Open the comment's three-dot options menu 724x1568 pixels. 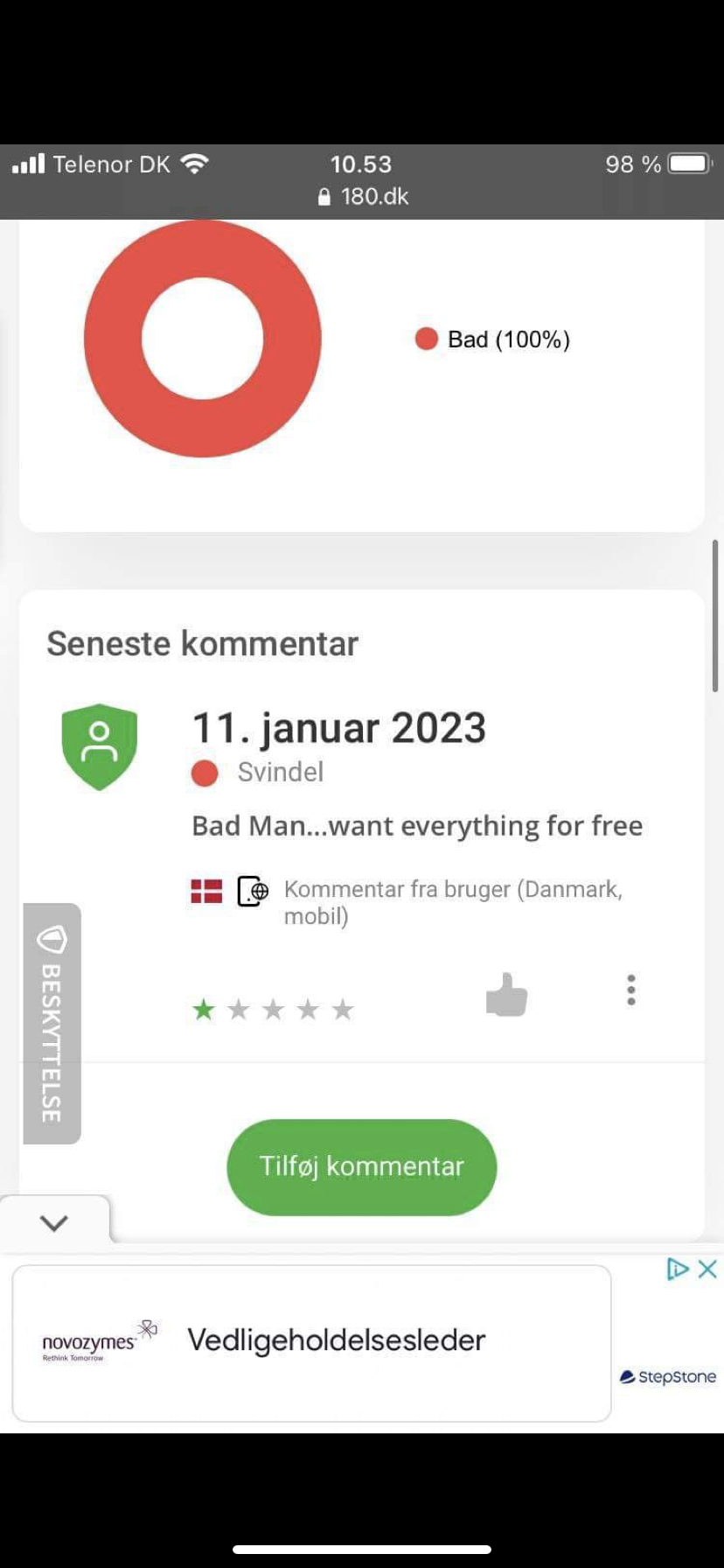click(x=630, y=990)
